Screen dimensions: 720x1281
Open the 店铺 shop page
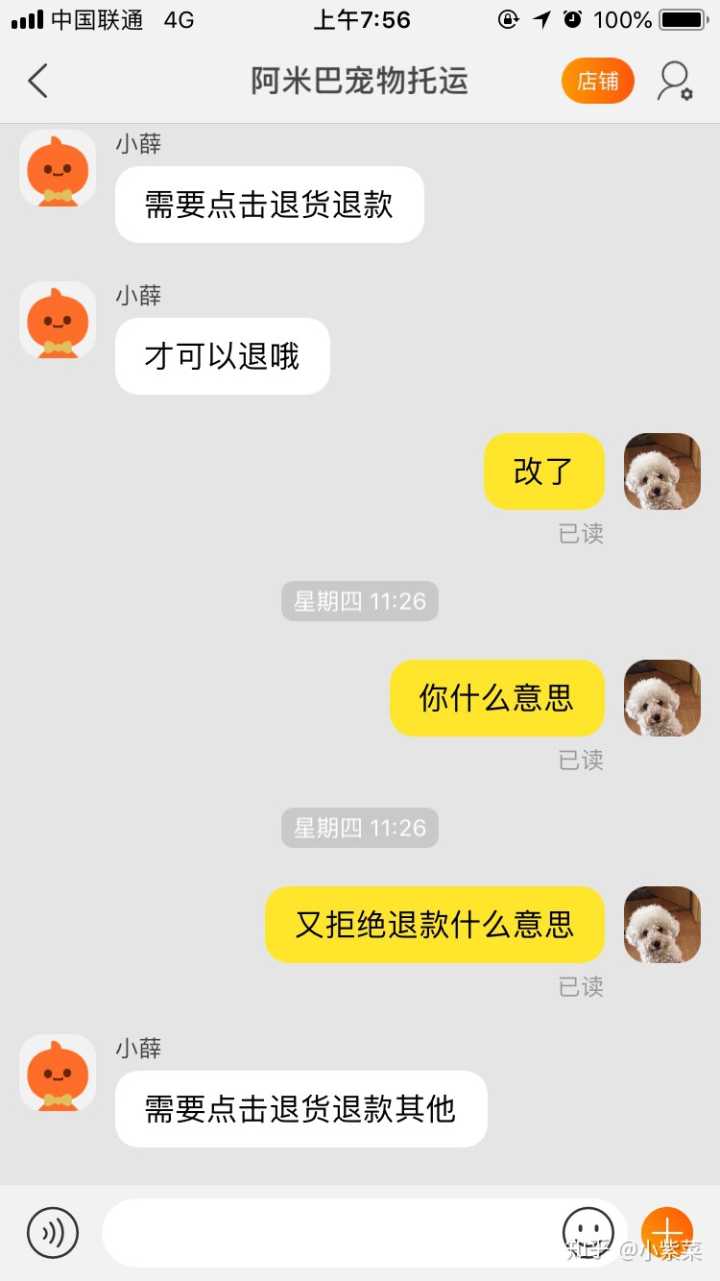(x=597, y=81)
